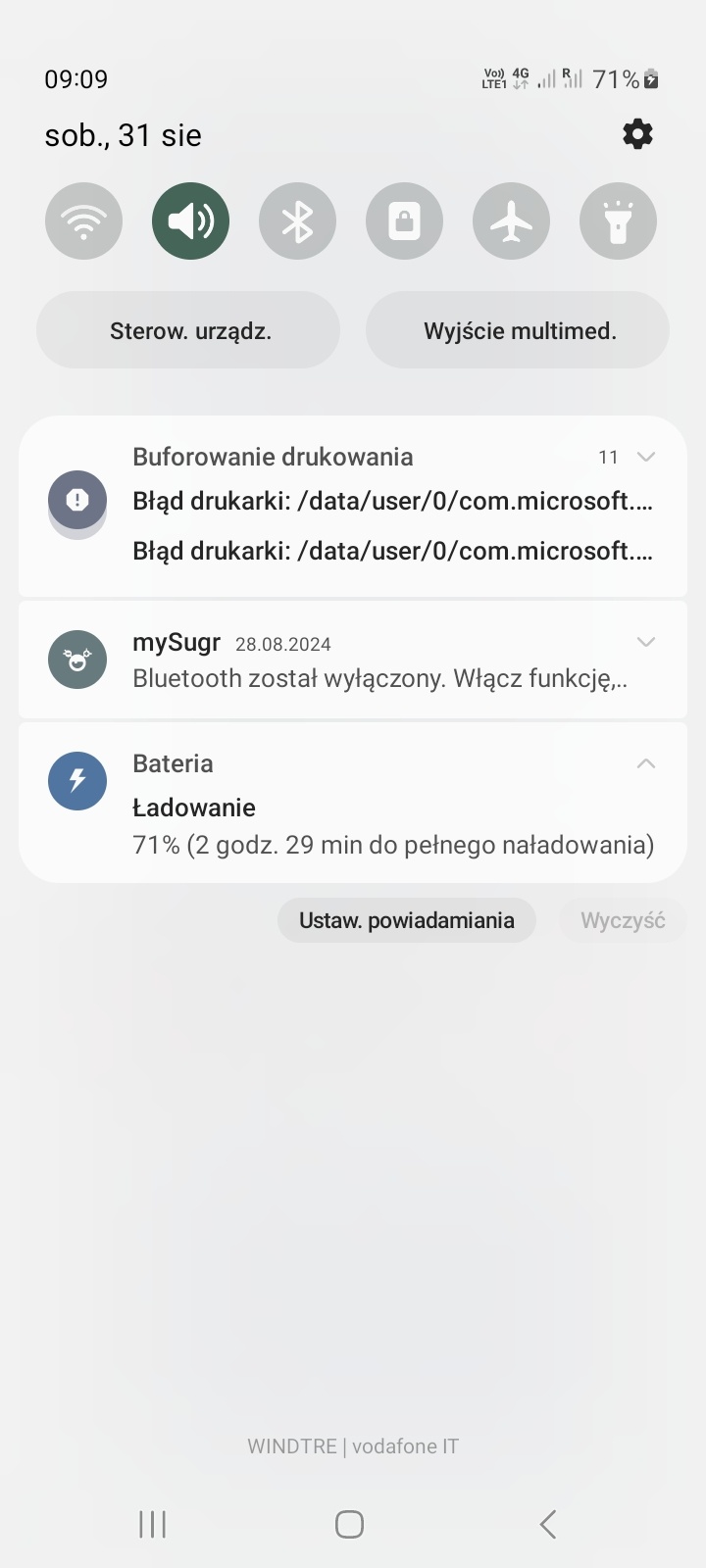Toggle the Wi-Fi quick setting
Screen dimensions: 706x1568
pyautogui.click(x=83, y=221)
